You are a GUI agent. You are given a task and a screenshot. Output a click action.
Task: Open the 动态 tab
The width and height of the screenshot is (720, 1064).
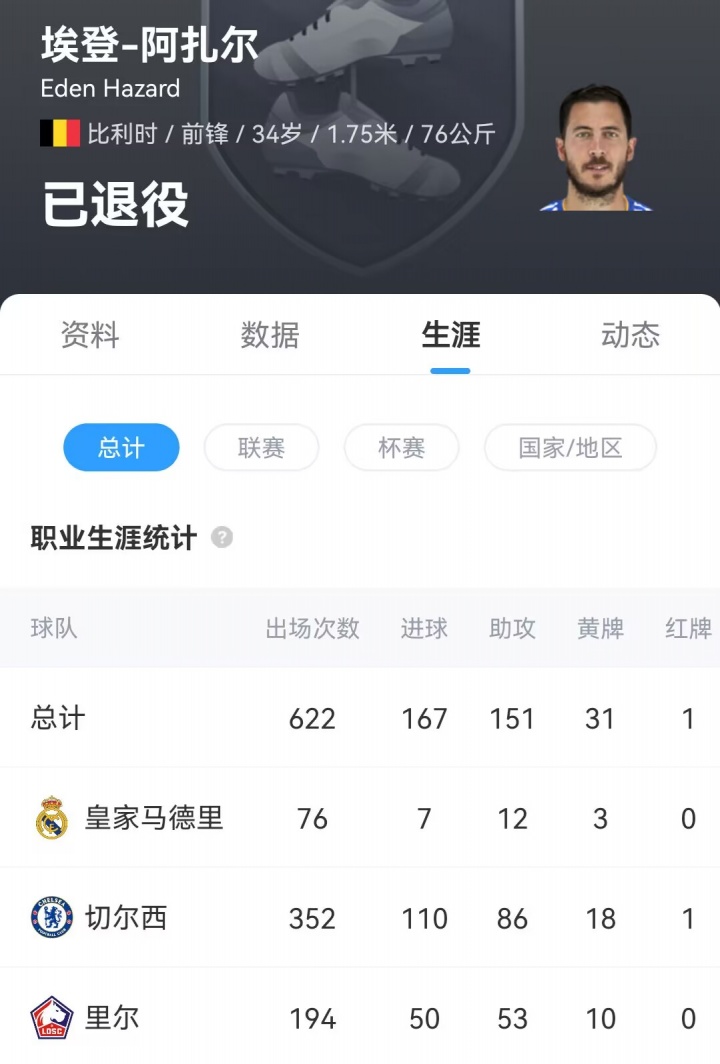tap(630, 335)
